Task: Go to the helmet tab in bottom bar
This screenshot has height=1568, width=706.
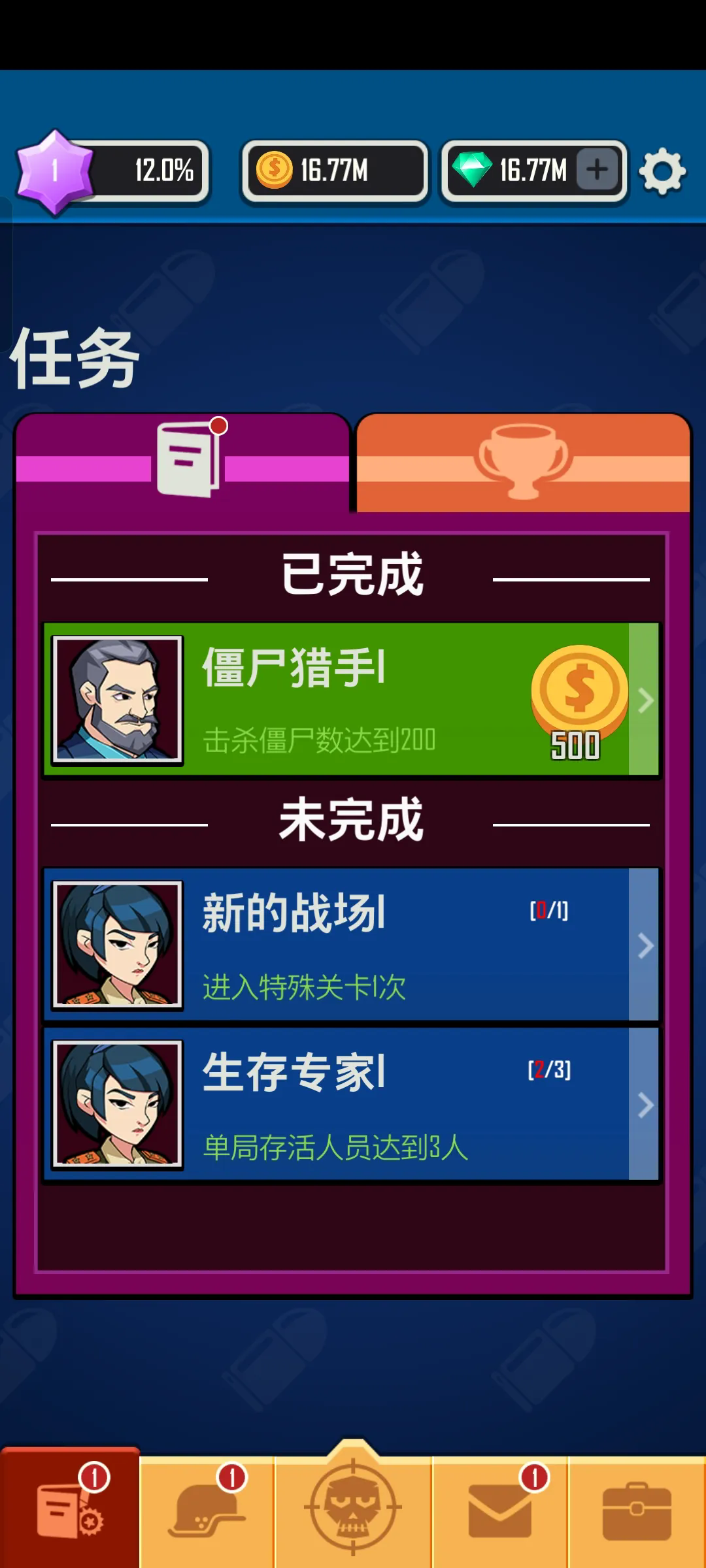Action: pyautogui.click(x=207, y=1511)
